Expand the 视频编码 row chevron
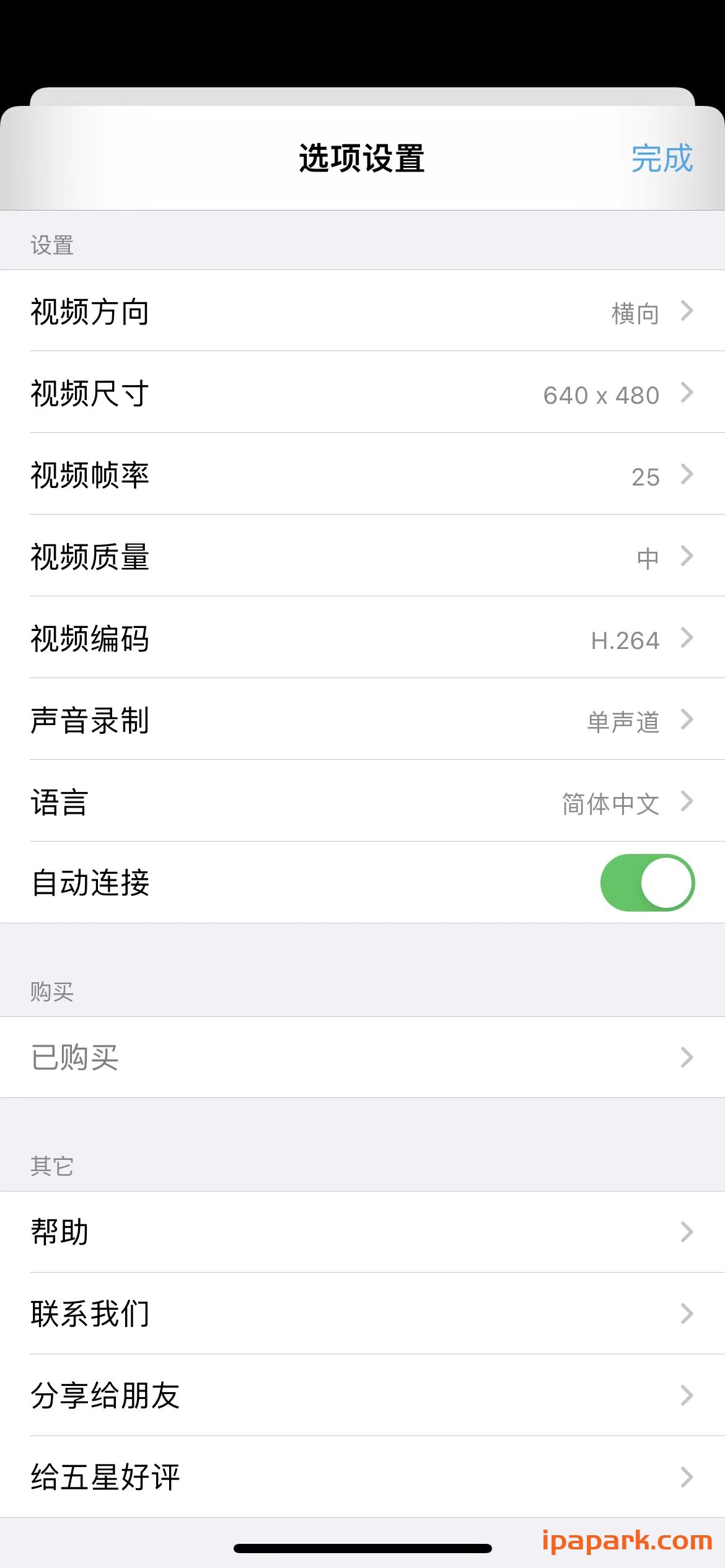Screen dimensions: 725x1568 685,640
